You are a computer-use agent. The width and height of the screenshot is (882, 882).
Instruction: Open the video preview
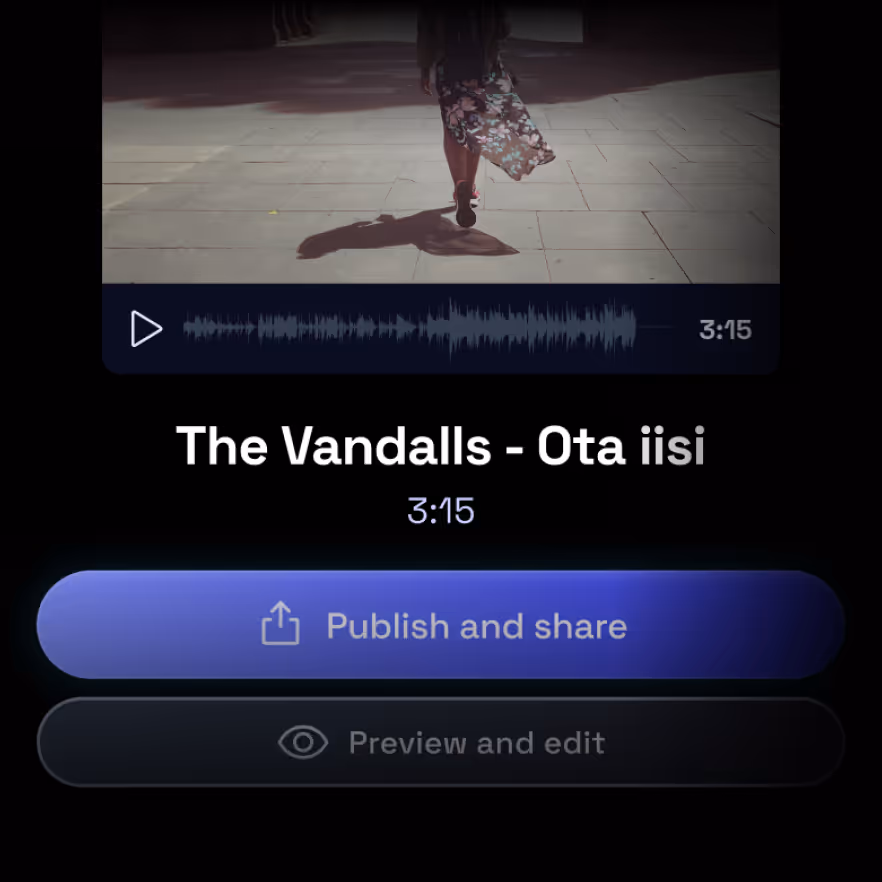[440, 140]
